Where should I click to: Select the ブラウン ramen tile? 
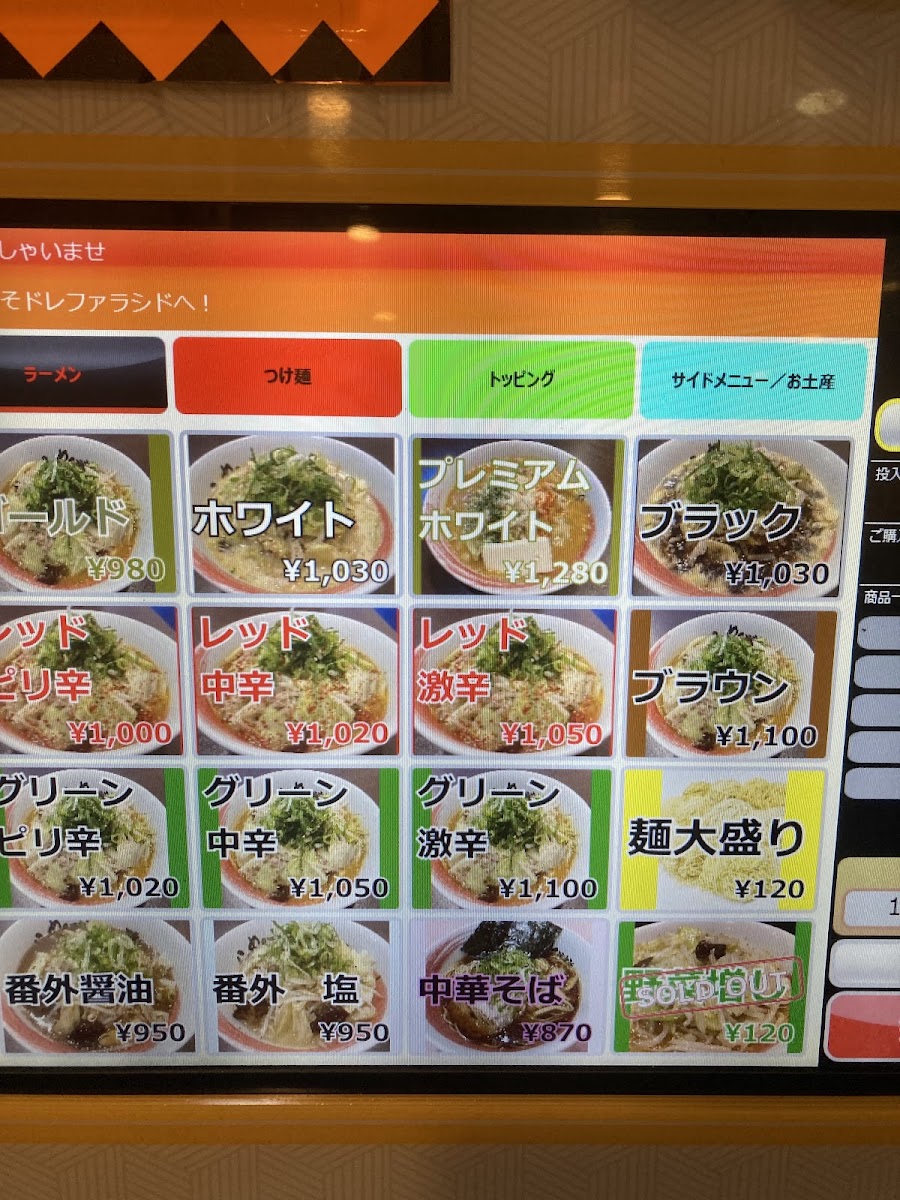click(x=731, y=684)
